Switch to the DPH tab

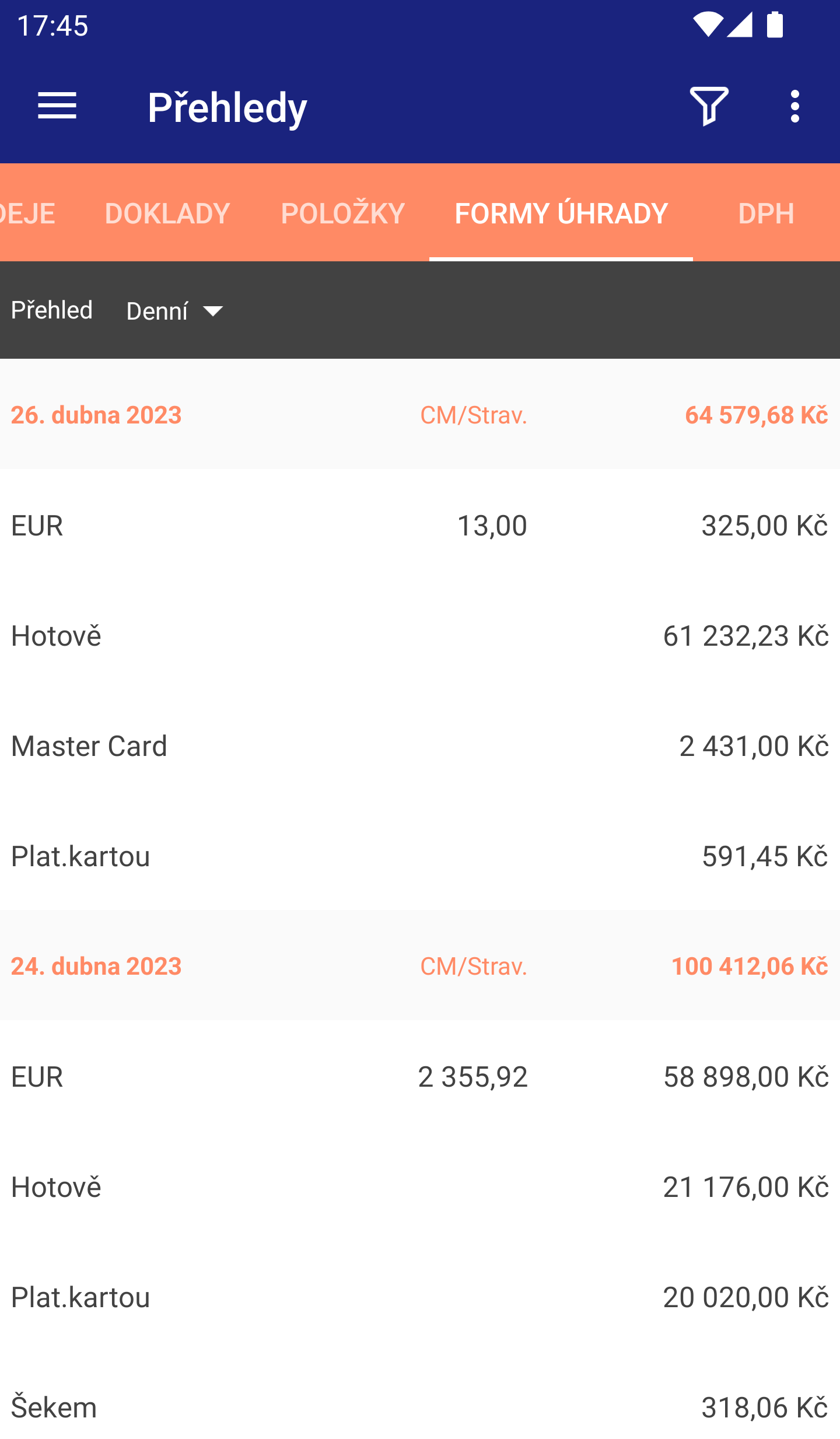click(x=766, y=213)
